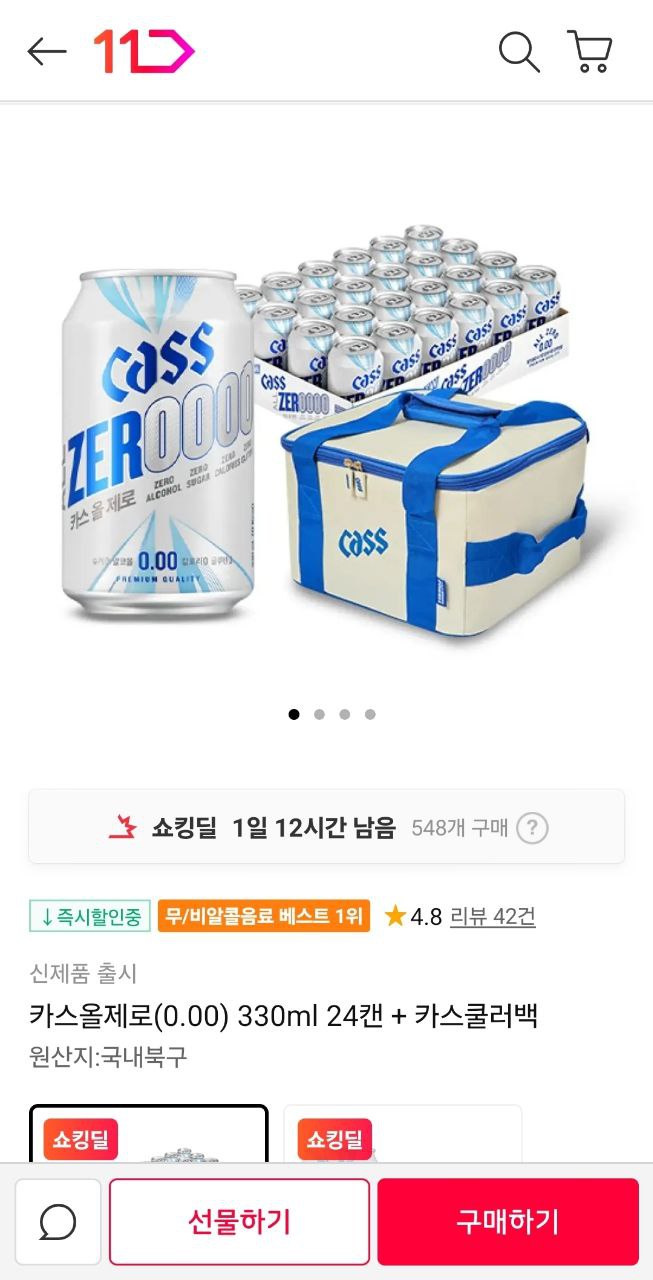
Task: Open the 11st home logo
Action: 143,52
